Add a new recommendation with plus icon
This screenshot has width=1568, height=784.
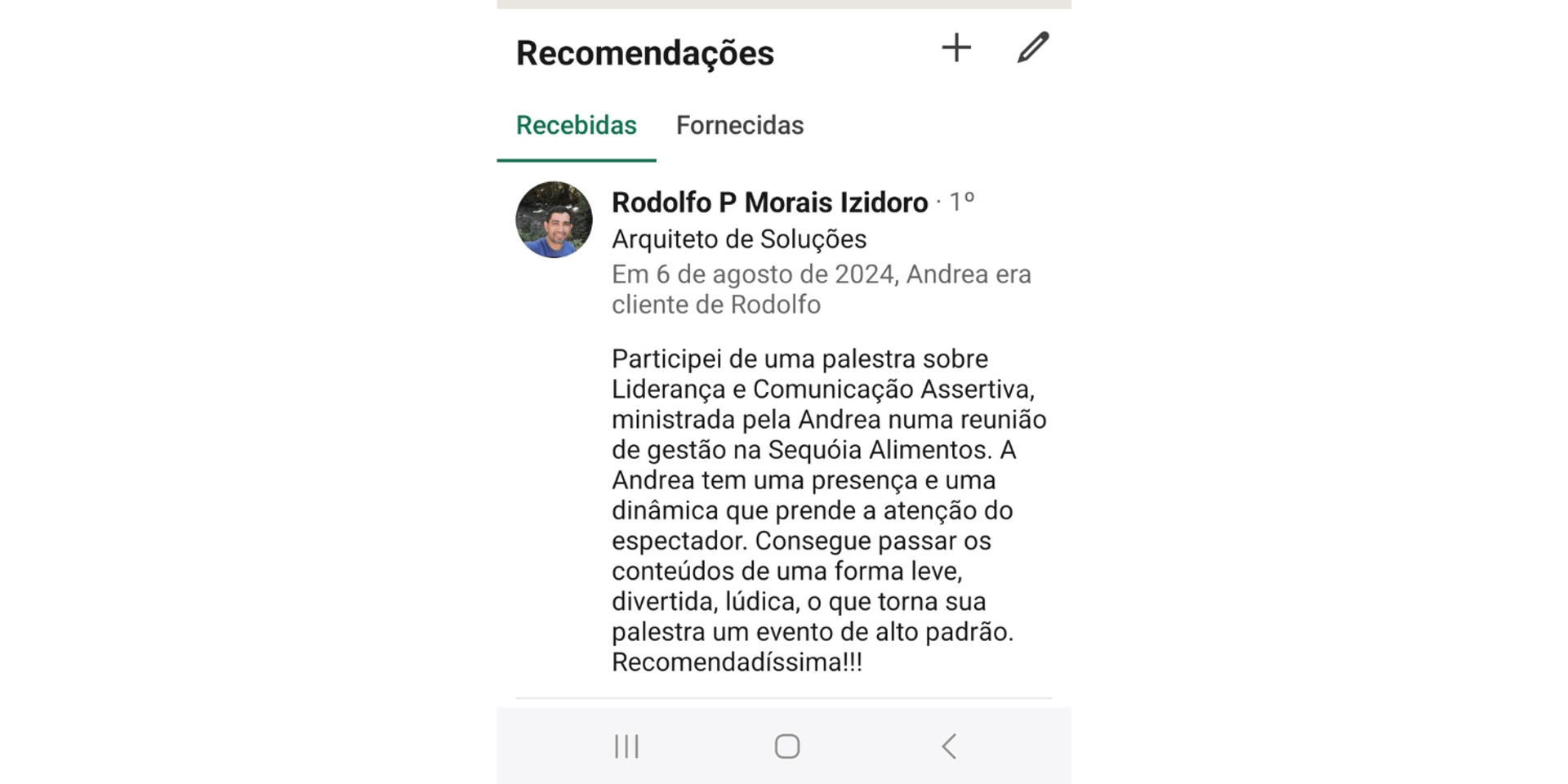pos(956,48)
